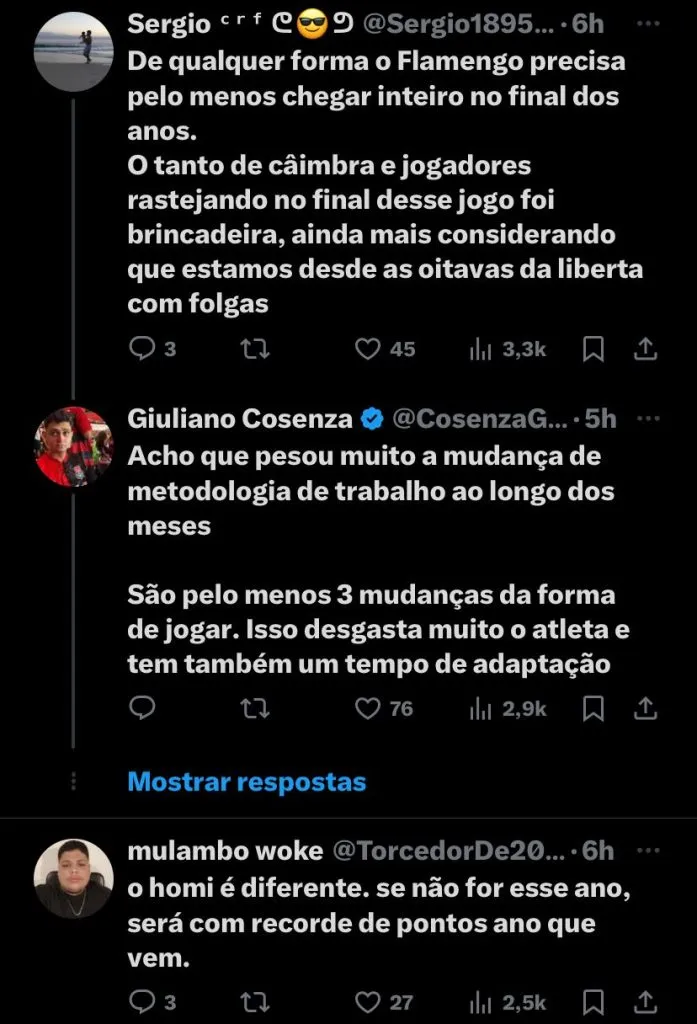Viewport: 697px width, 1024px height.
Task: Share Sergio's tweet
Action: tap(646, 348)
